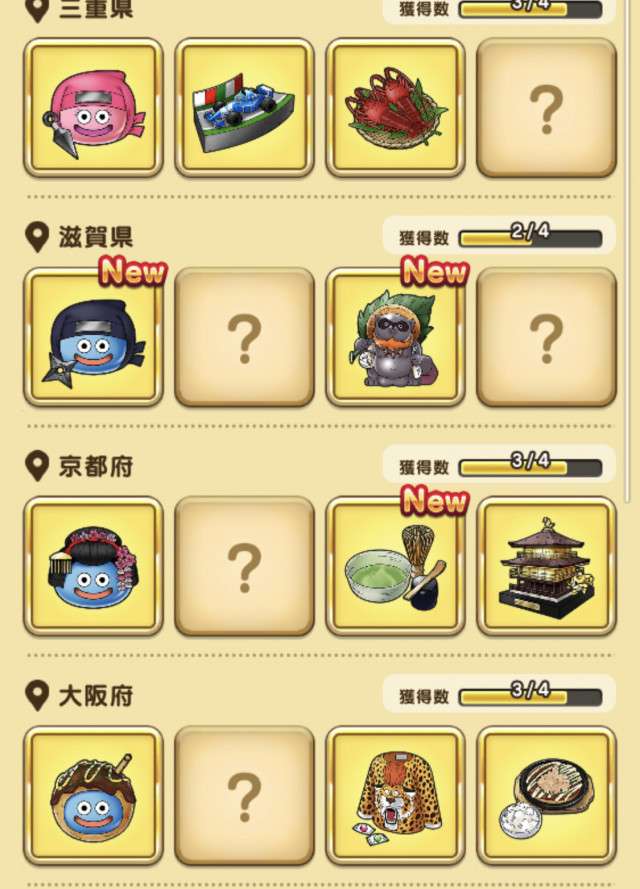Open the new blue ninja slime souvenir

(x=93, y=337)
